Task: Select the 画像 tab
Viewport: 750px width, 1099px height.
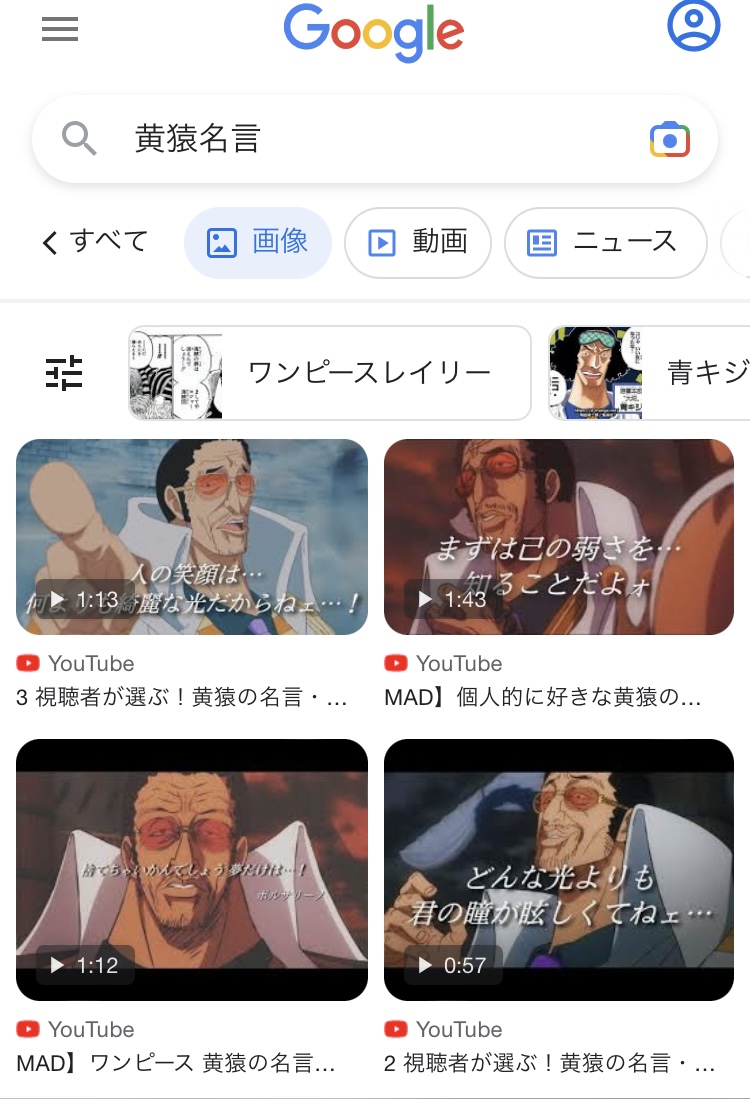Action: (257, 242)
